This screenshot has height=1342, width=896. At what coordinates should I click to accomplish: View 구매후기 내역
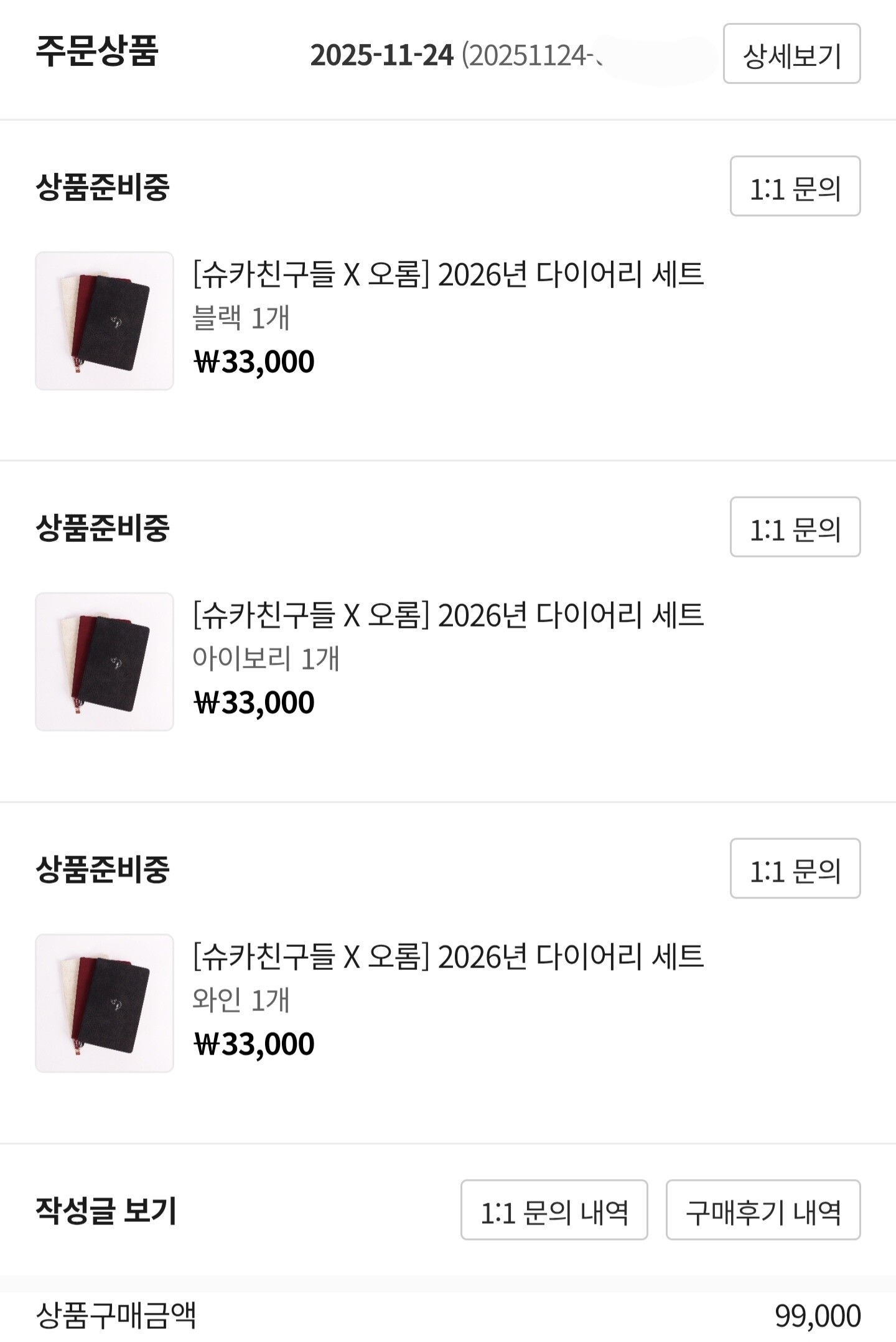tap(763, 1209)
